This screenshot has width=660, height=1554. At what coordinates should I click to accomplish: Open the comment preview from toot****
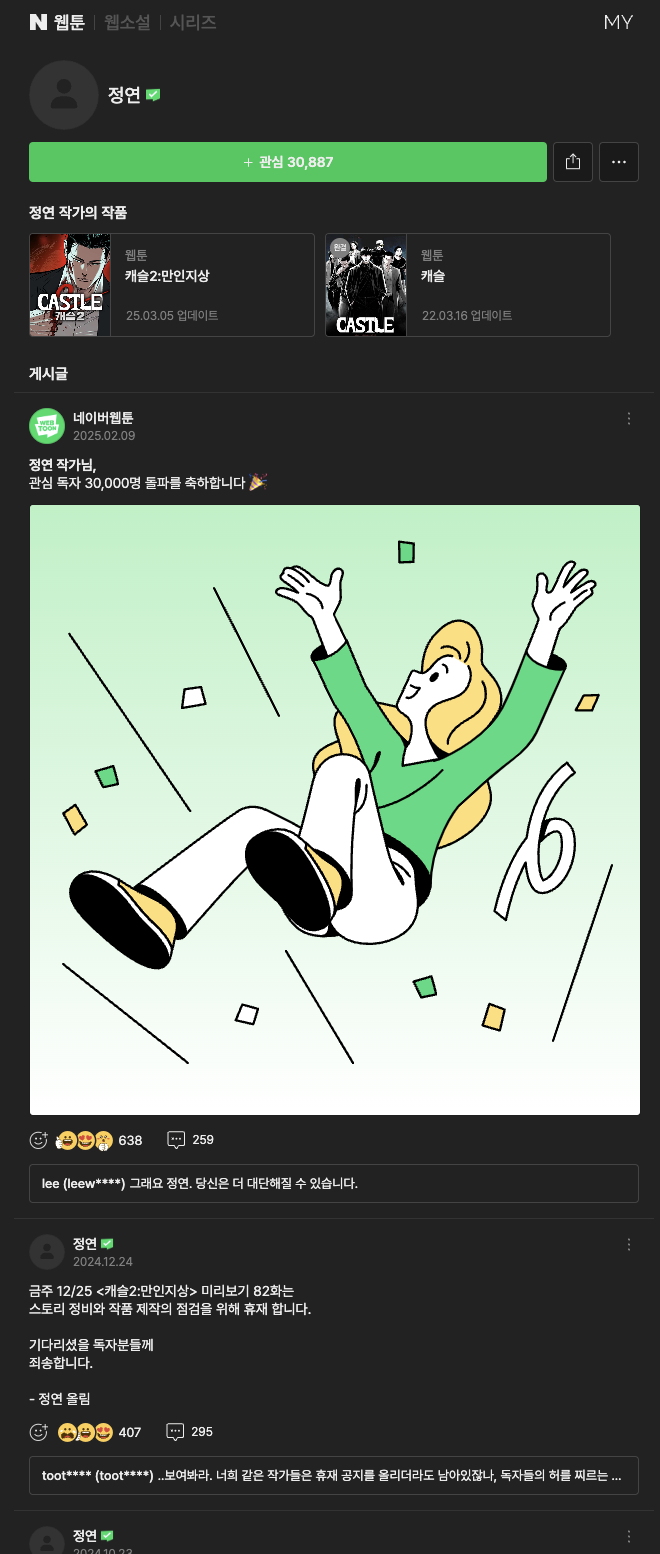click(x=334, y=1475)
